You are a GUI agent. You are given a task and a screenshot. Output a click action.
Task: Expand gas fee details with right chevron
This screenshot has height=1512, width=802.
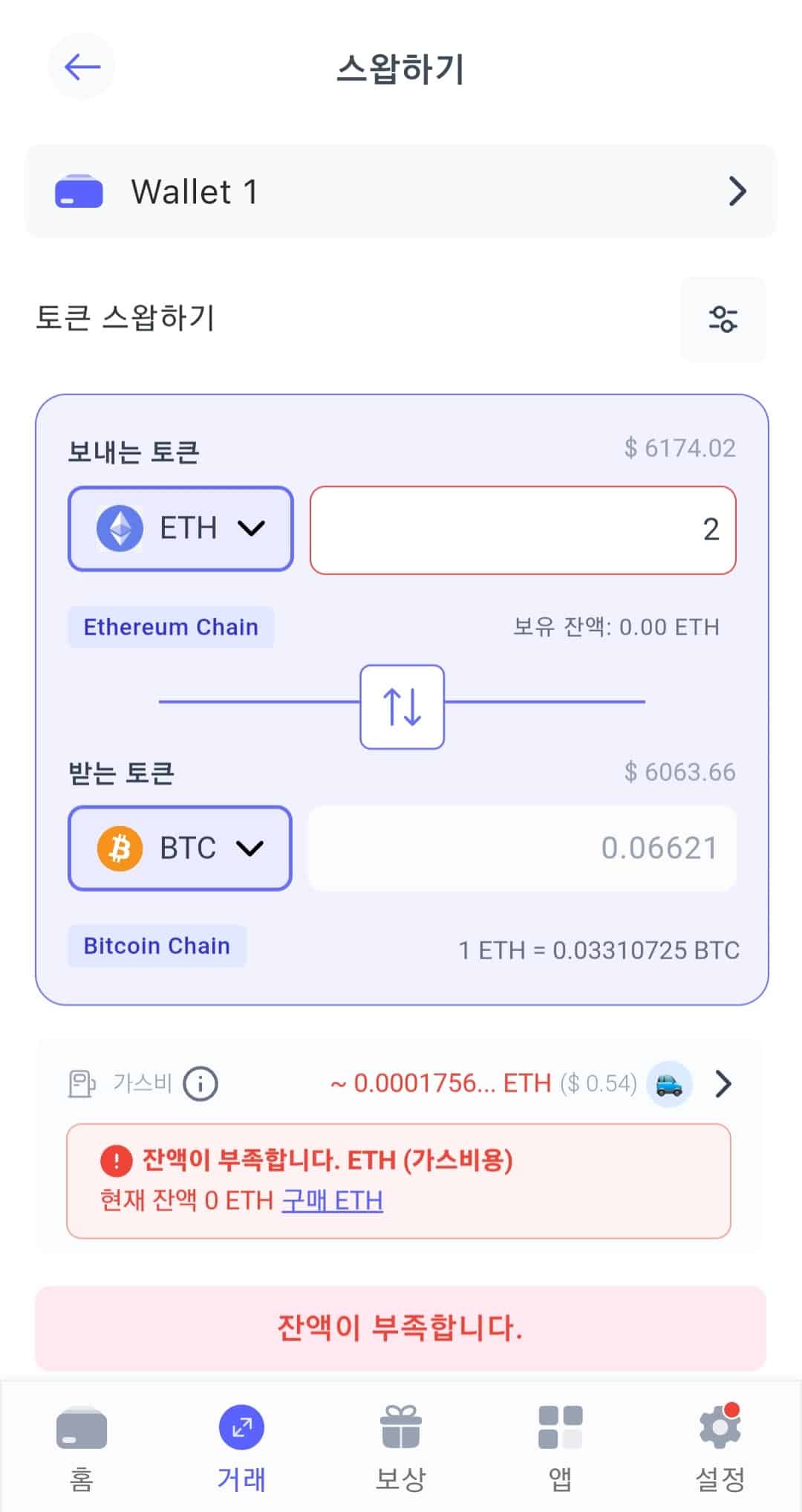click(723, 1085)
